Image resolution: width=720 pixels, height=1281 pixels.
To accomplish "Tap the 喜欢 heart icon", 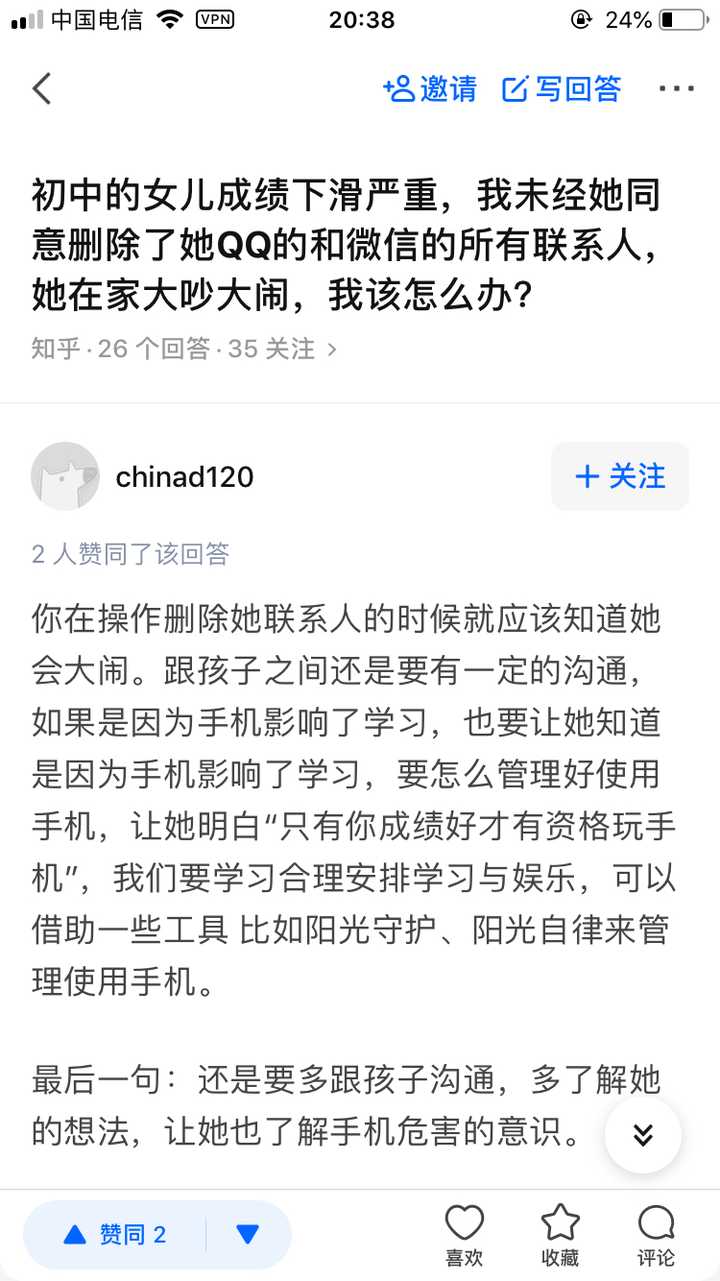I will (x=464, y=1235).
